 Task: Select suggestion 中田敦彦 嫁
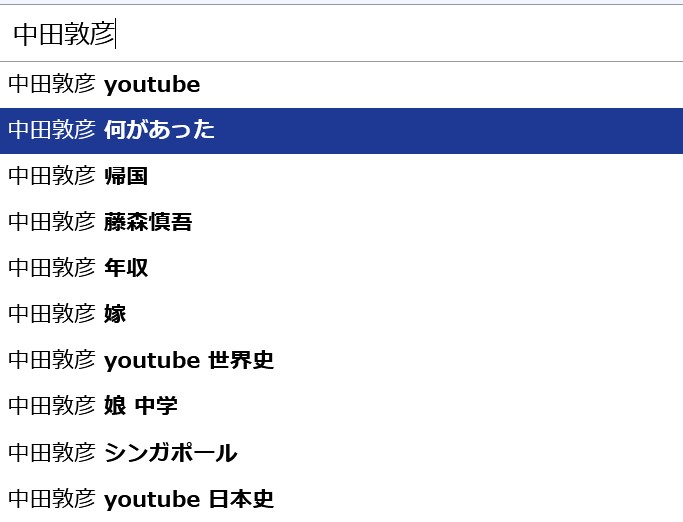click(x=342, y=314)
